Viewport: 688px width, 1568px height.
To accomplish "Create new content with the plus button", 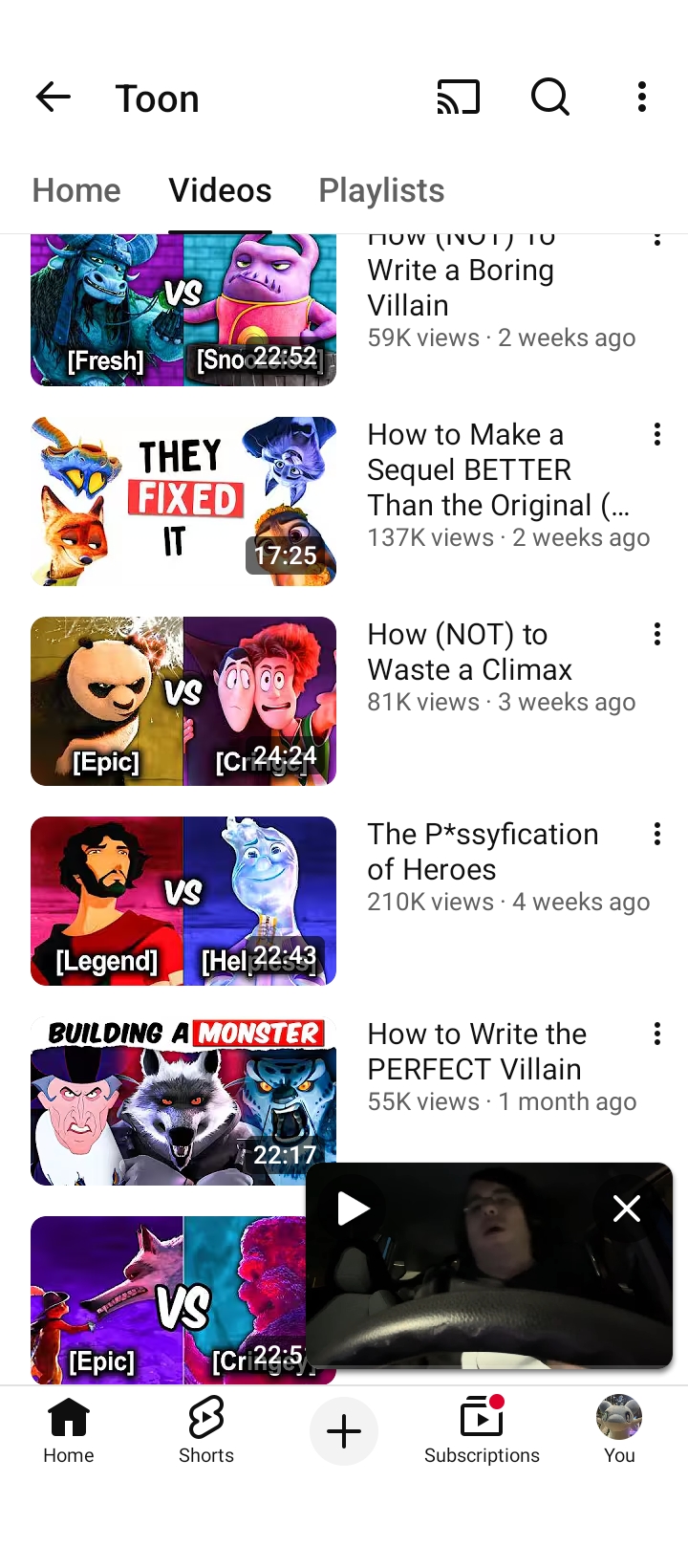I will pos(344,1431).
